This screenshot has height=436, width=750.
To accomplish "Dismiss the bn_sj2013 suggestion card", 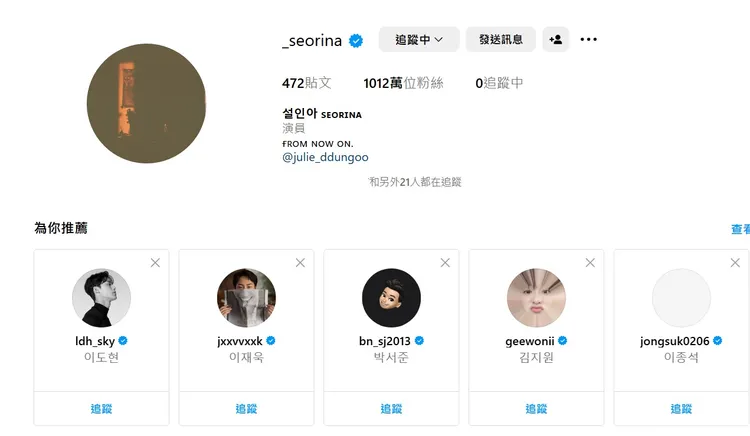I will [445, 262].
